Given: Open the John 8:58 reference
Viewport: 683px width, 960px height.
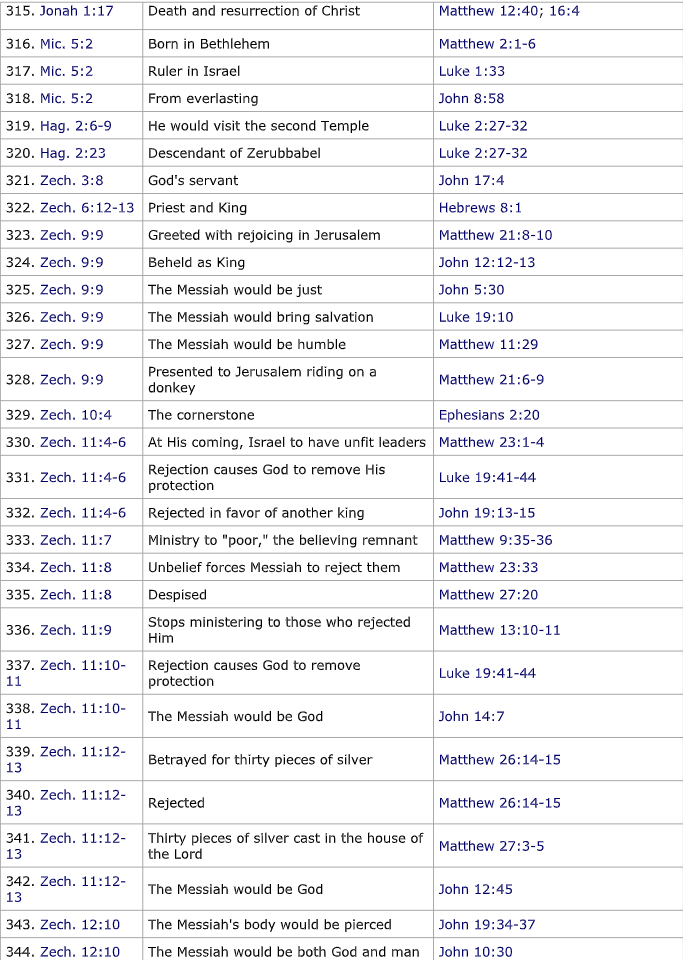Looking at the screenshot, I should click(471, 99).
